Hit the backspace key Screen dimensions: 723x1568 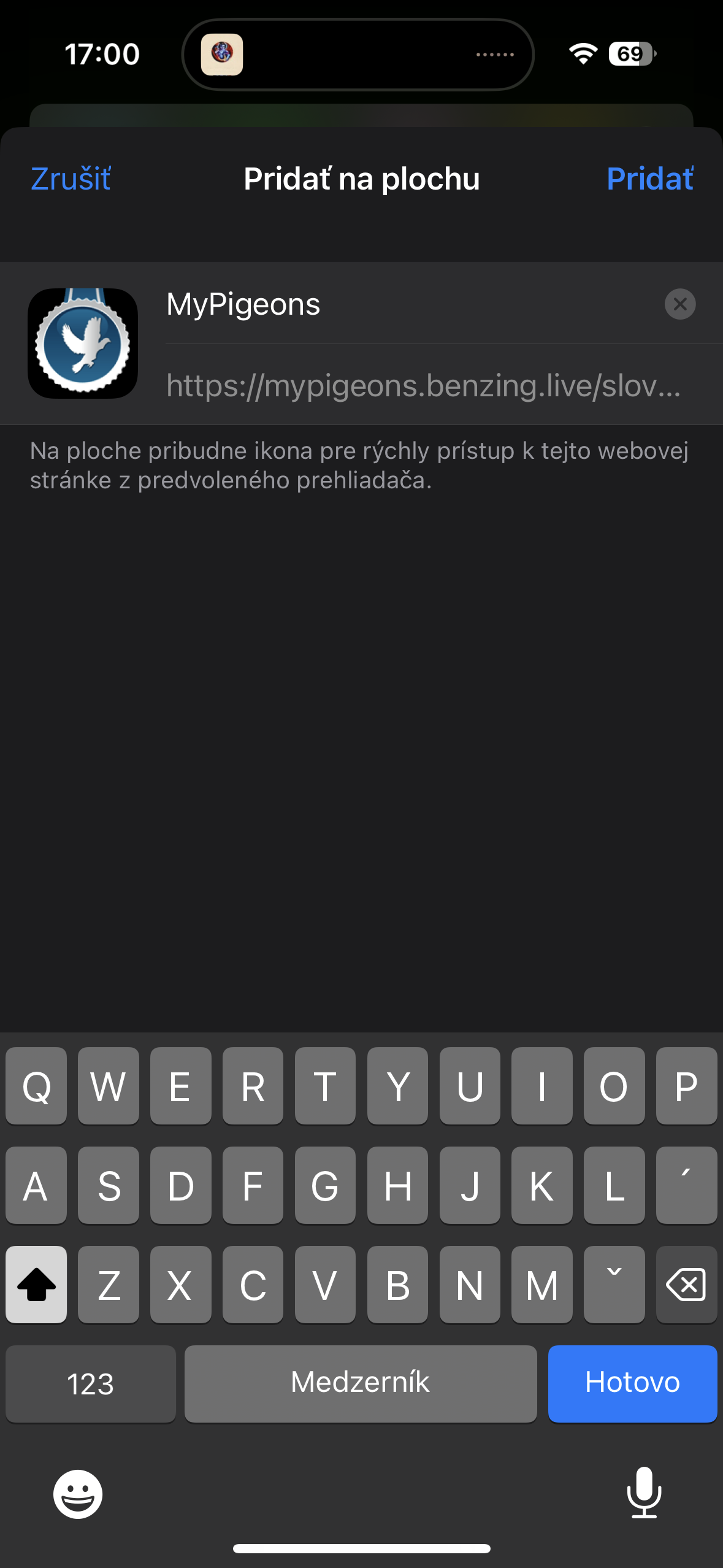click(686, 1284)
